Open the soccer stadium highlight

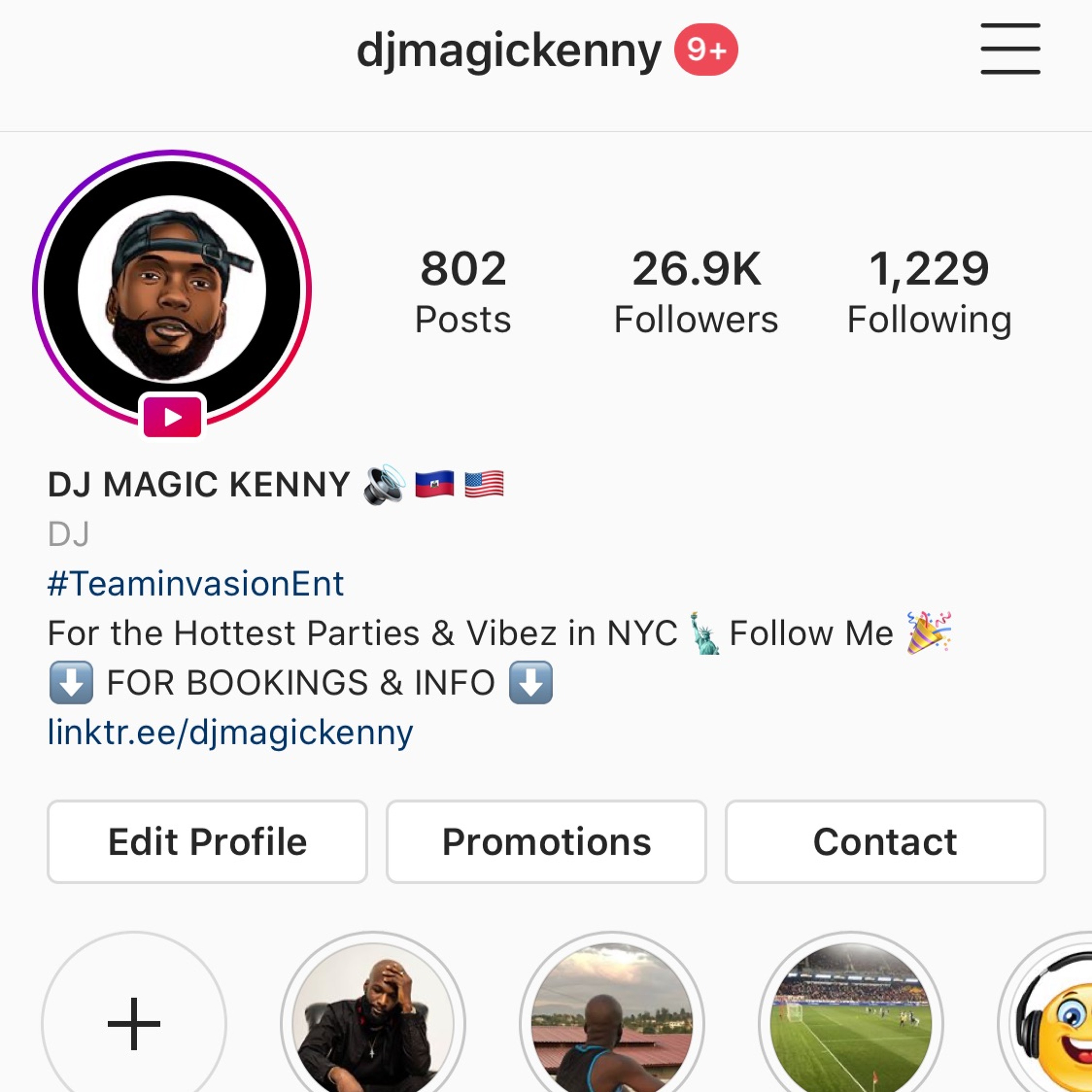coord(851,1024)
